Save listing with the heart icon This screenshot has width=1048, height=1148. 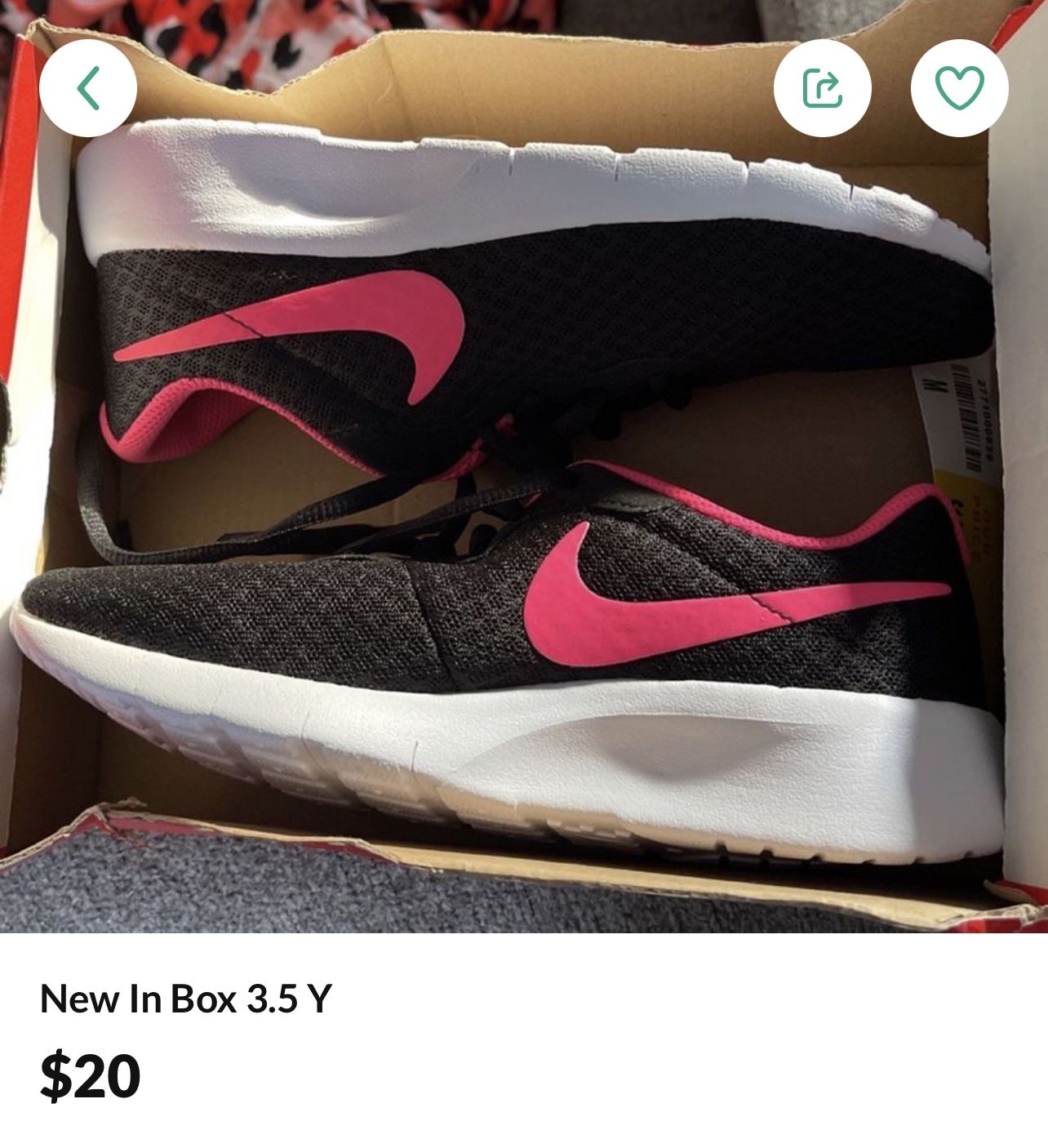(959, 88)
